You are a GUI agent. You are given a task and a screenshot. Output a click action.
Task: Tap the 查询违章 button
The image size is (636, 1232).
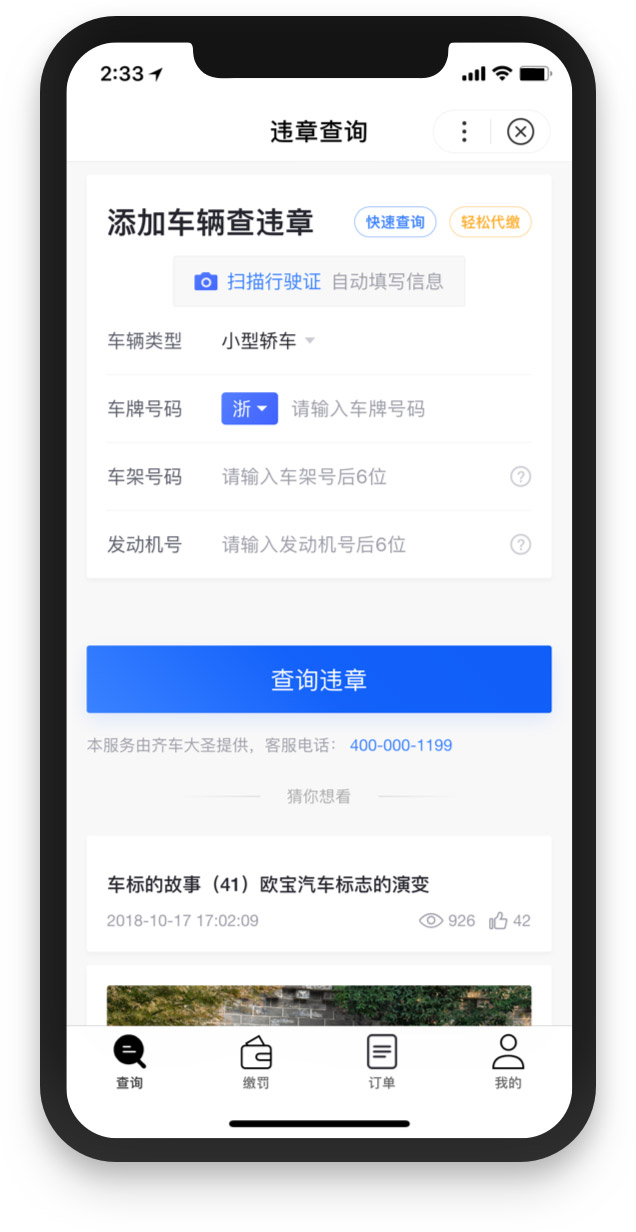click(x=319, y=680)
